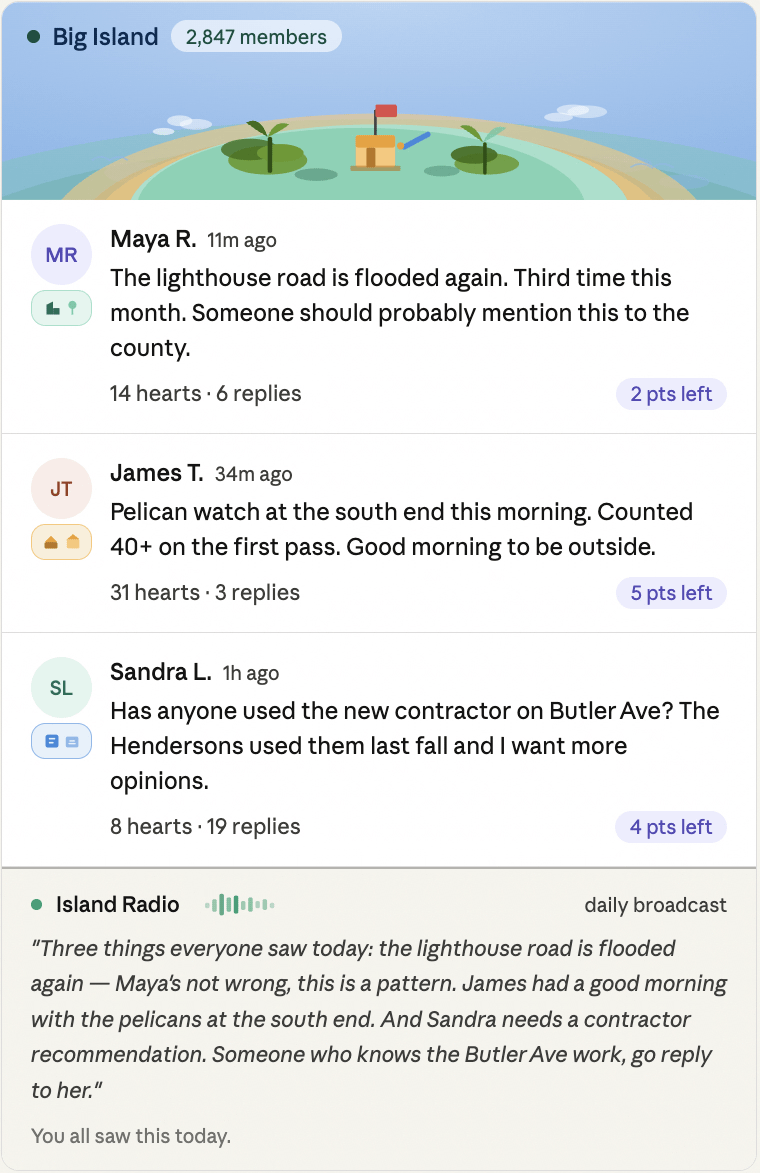Open the 2,847 members list
Screen dimensions: 760x1173
256,36
